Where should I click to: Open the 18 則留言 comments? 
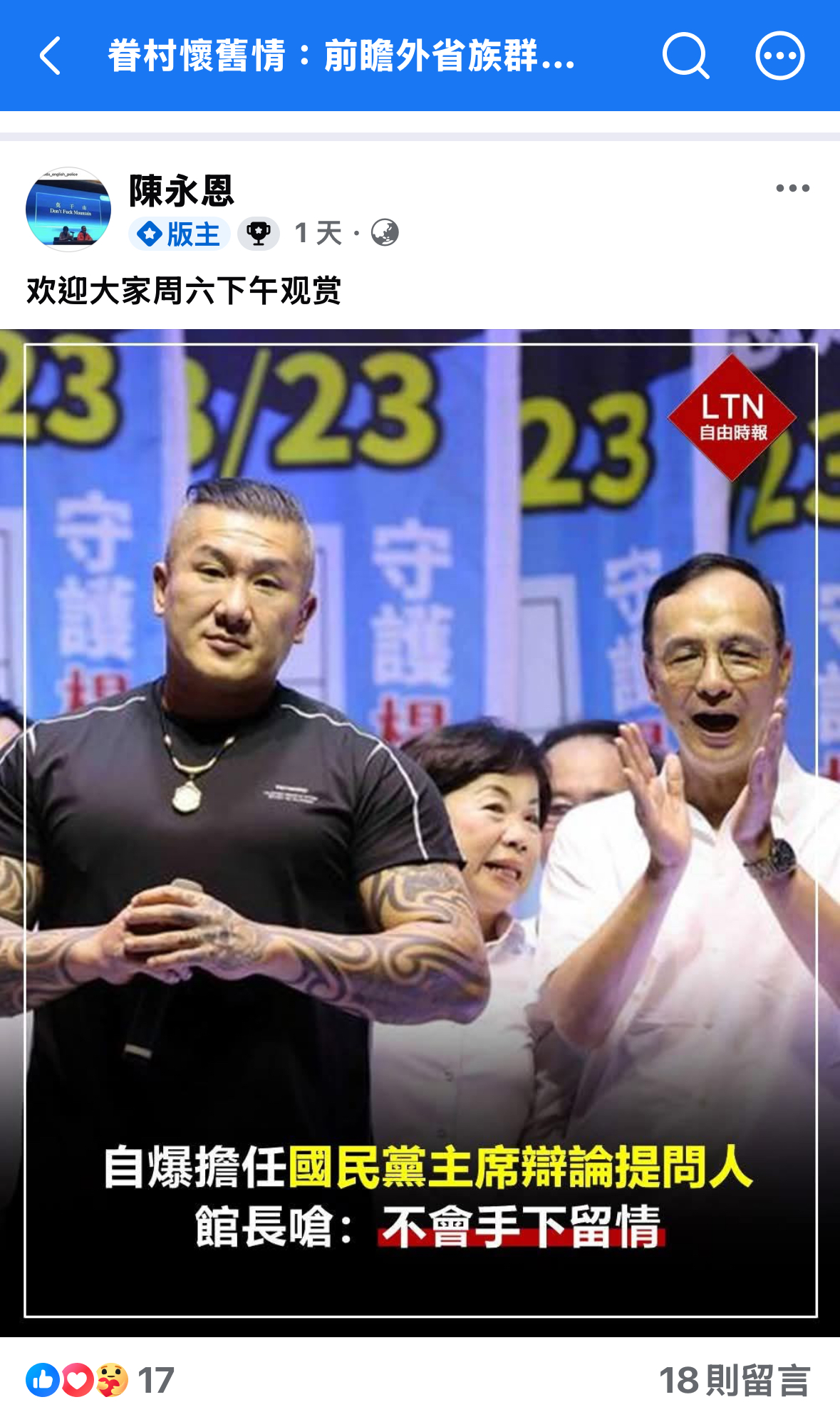pyautogui.click(x=734, y=1380)
